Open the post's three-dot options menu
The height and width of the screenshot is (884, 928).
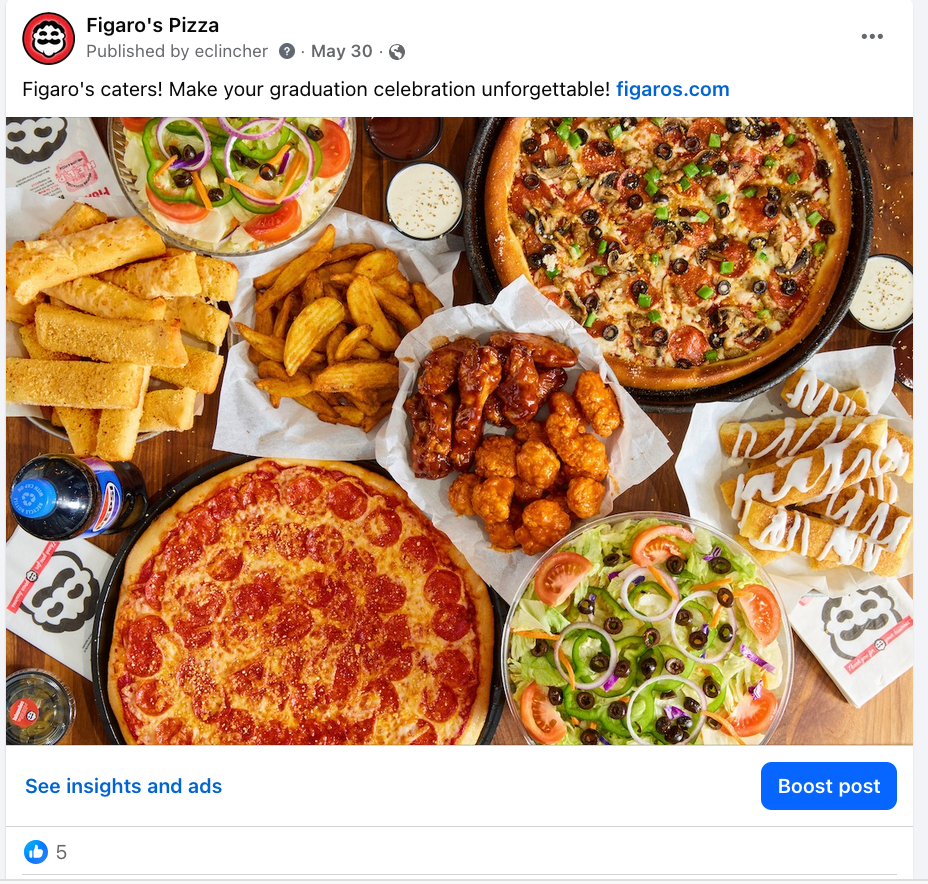[872, 37]
